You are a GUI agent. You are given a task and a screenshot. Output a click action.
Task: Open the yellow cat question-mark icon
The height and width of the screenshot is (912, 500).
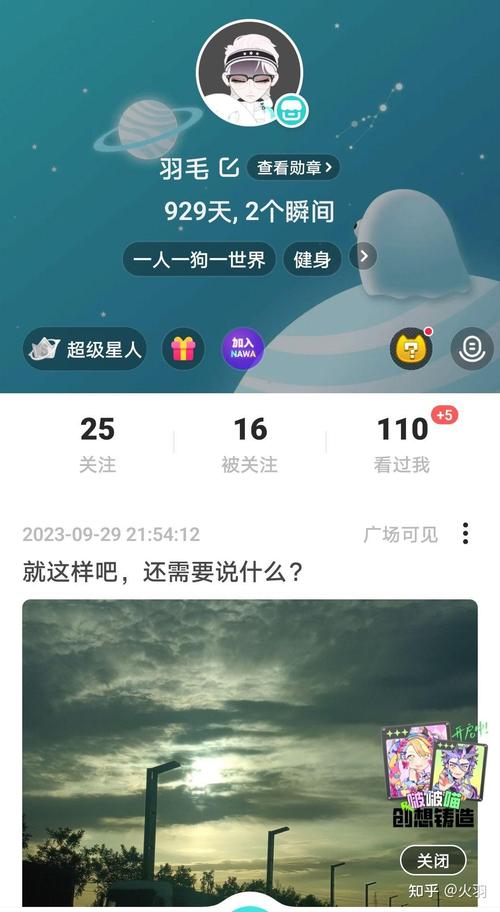click(411, 349)
